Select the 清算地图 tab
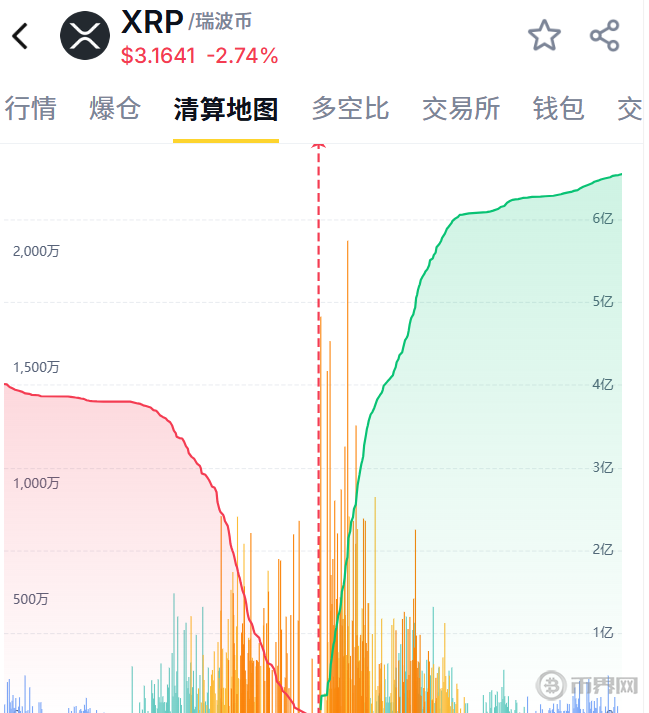649x713 pixels. click(225, 109)
